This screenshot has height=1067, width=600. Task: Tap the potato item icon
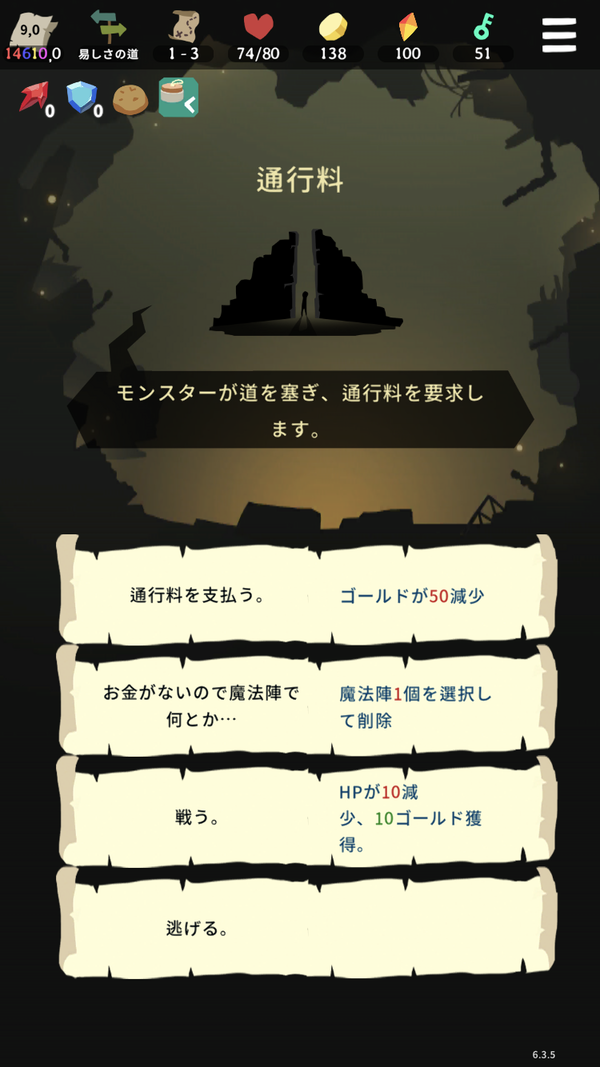129,99
